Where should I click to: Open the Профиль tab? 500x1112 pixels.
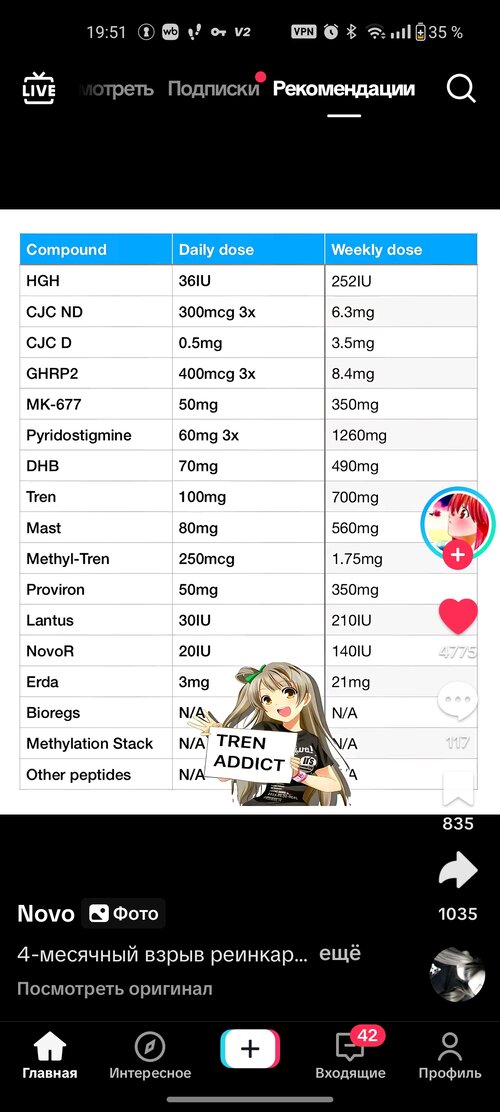coord(450,1056)
